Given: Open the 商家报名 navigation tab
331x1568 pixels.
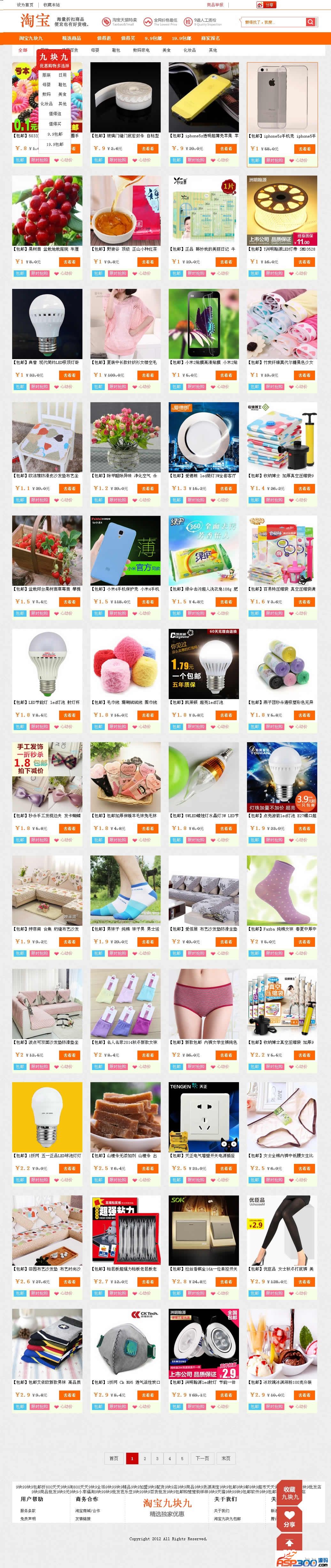Looking at the screenshot, I should pyautogui.click(x=210, y=38).
